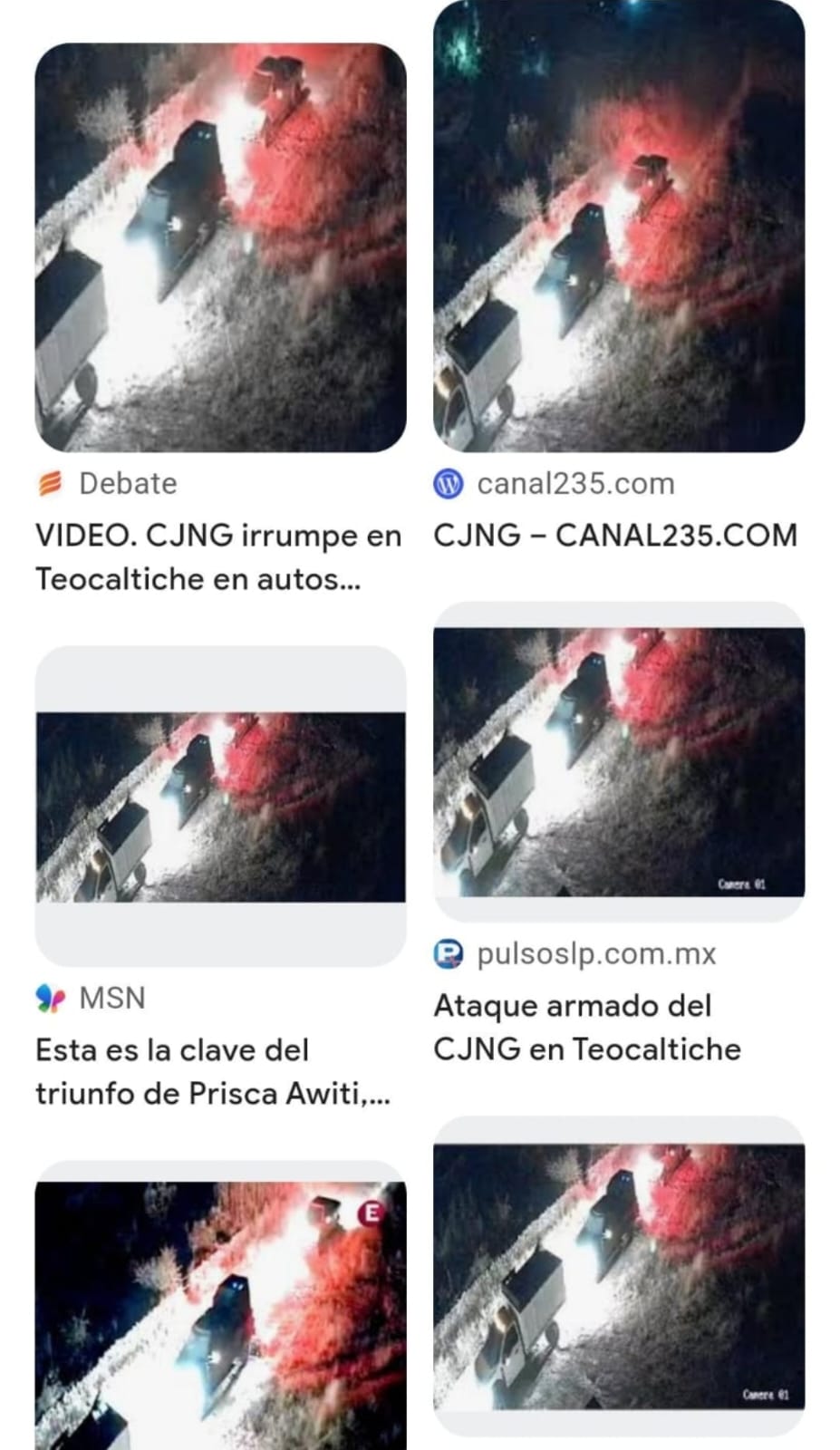Open the canal235.com image result

(x=619, y=227)
